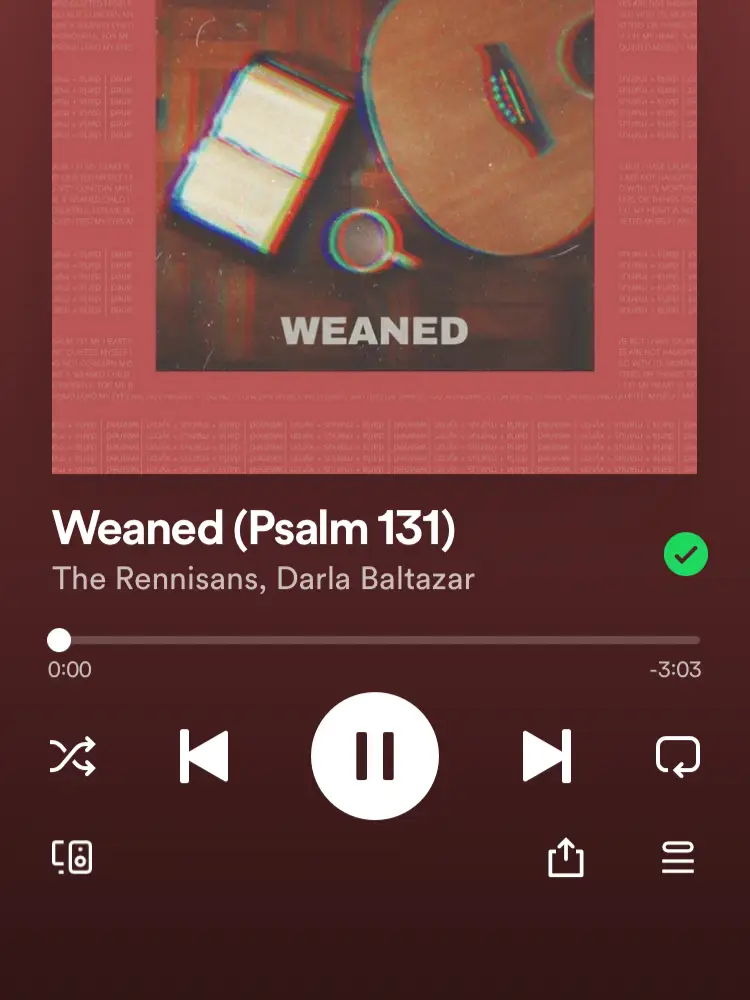The image size is (750, 1000).
Task: Remove song from Liked Songs via green checkmark
Action: 685,554
